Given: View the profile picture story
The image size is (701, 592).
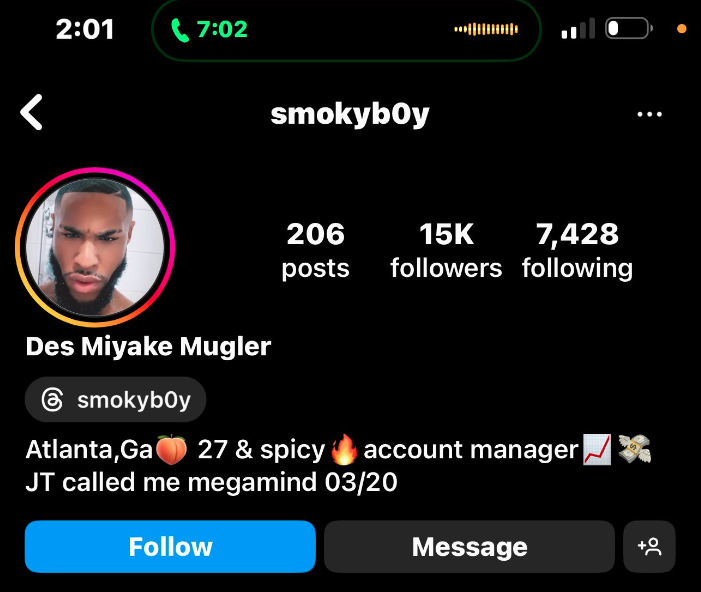Looking at the screenshot, I should [95, 247].
